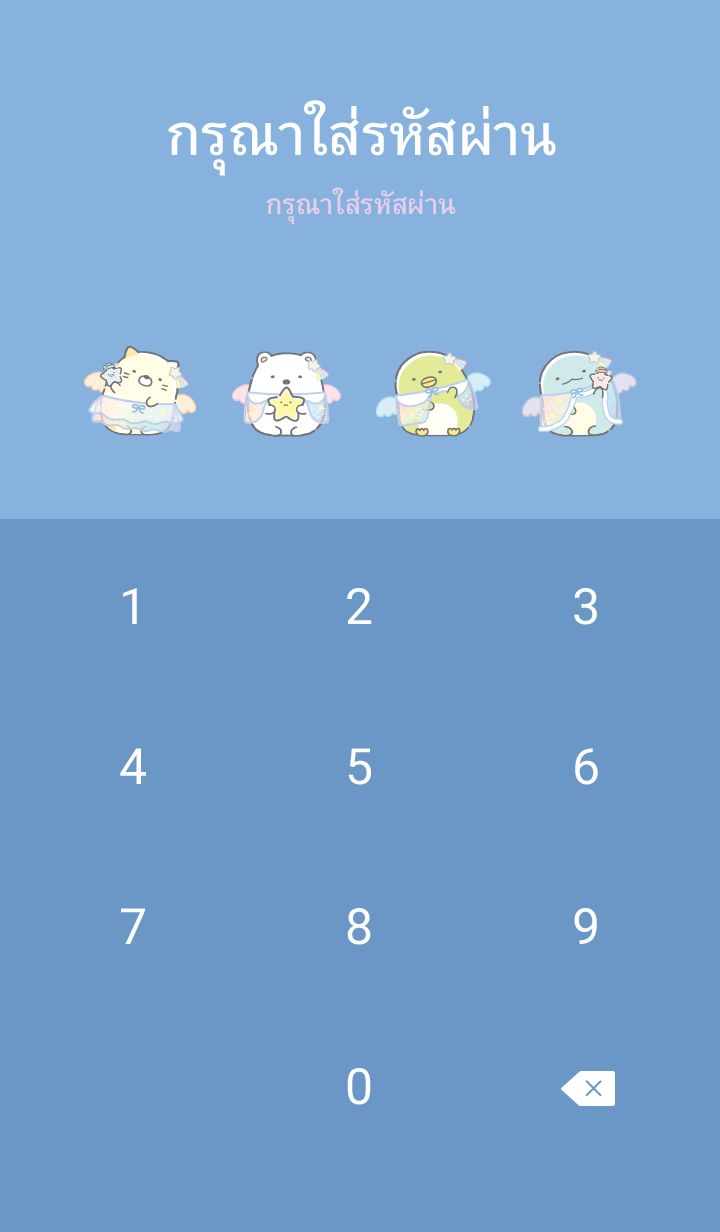The width and height of the screenshot is (720, 1232).
Task: Enter digit 4 for the passcode
Action: [132, 767]
